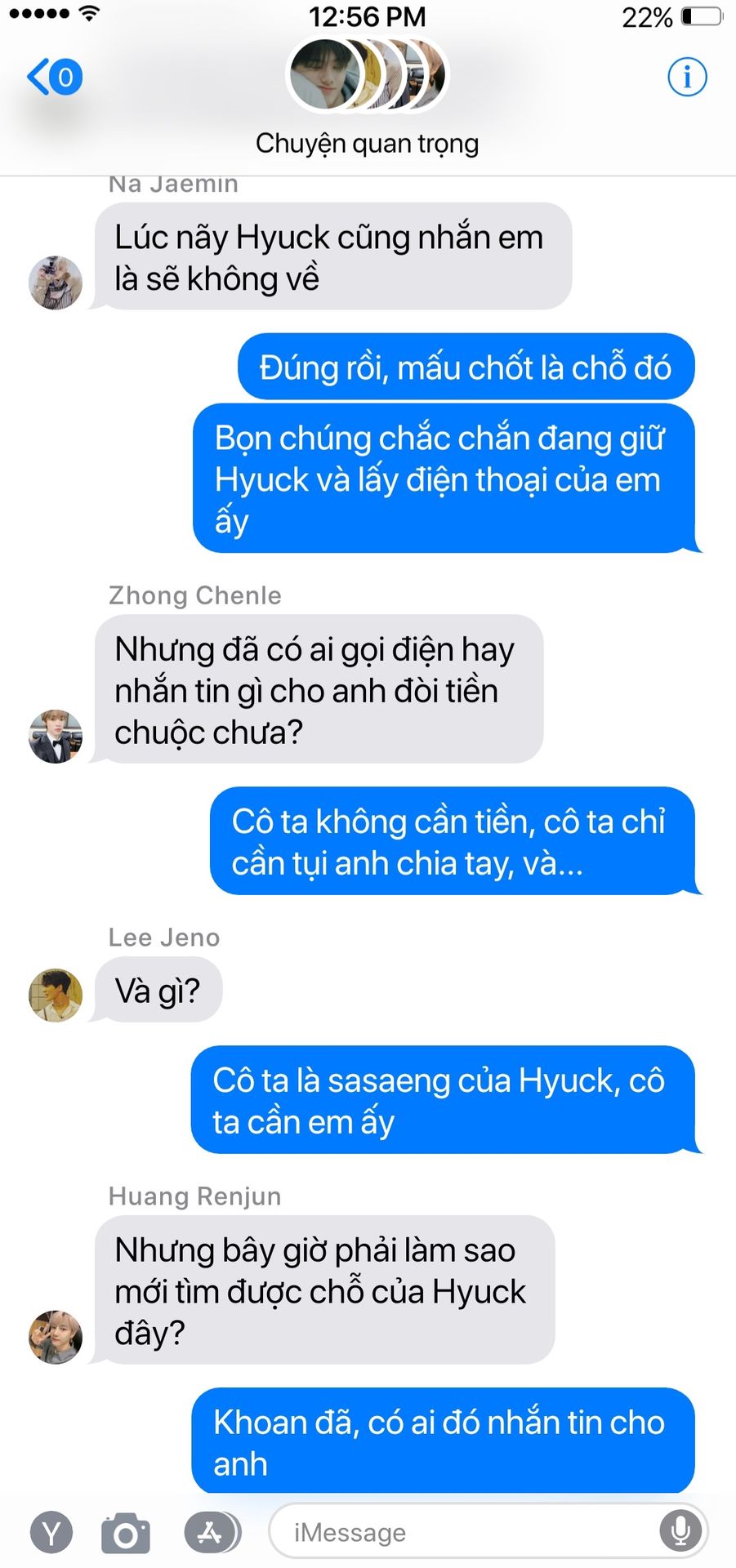Tap Na Jaemin's avatar
The image size is (736, 1568).
pyautogui.click(x=56, y=283)
